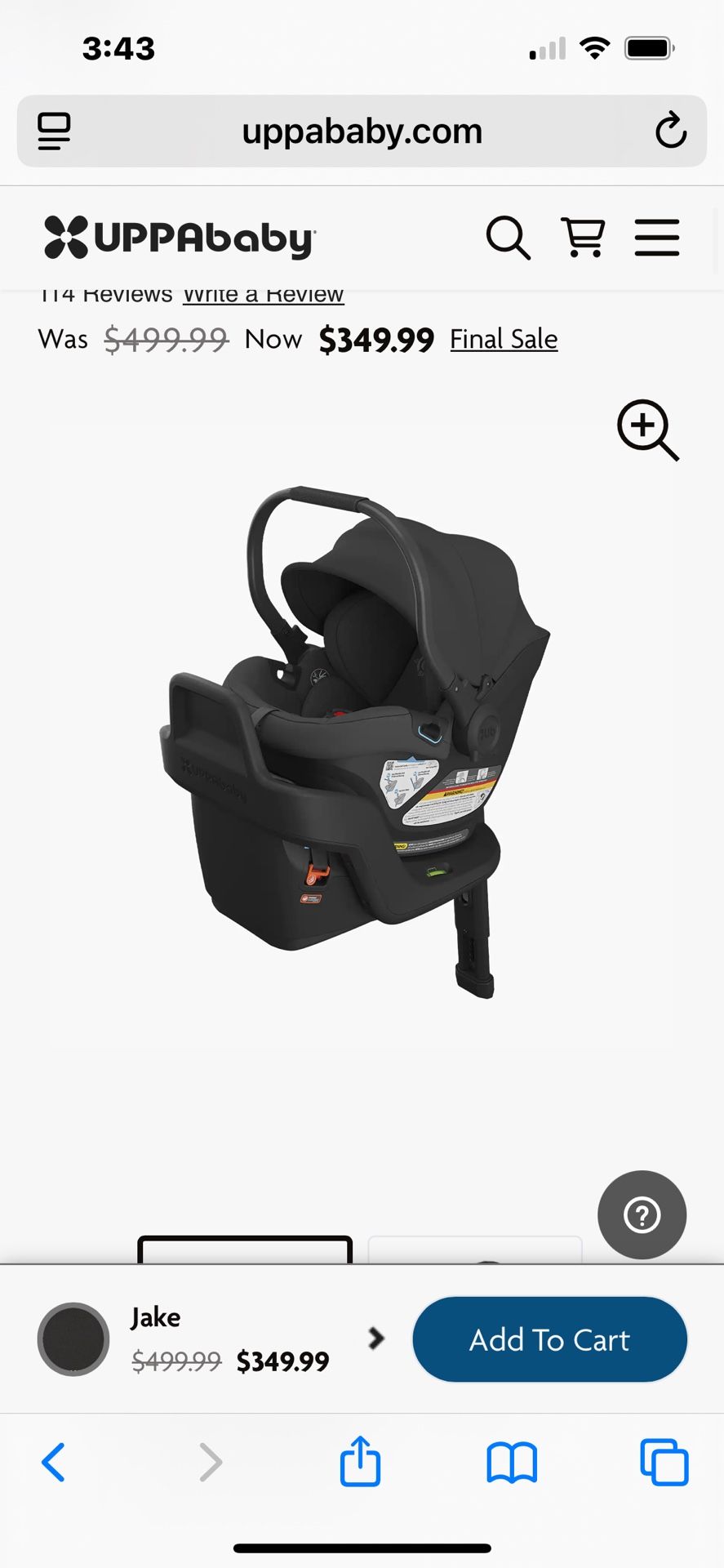Edit the uppababy.com address bar
724x1568 pixels.
point(362,131)
